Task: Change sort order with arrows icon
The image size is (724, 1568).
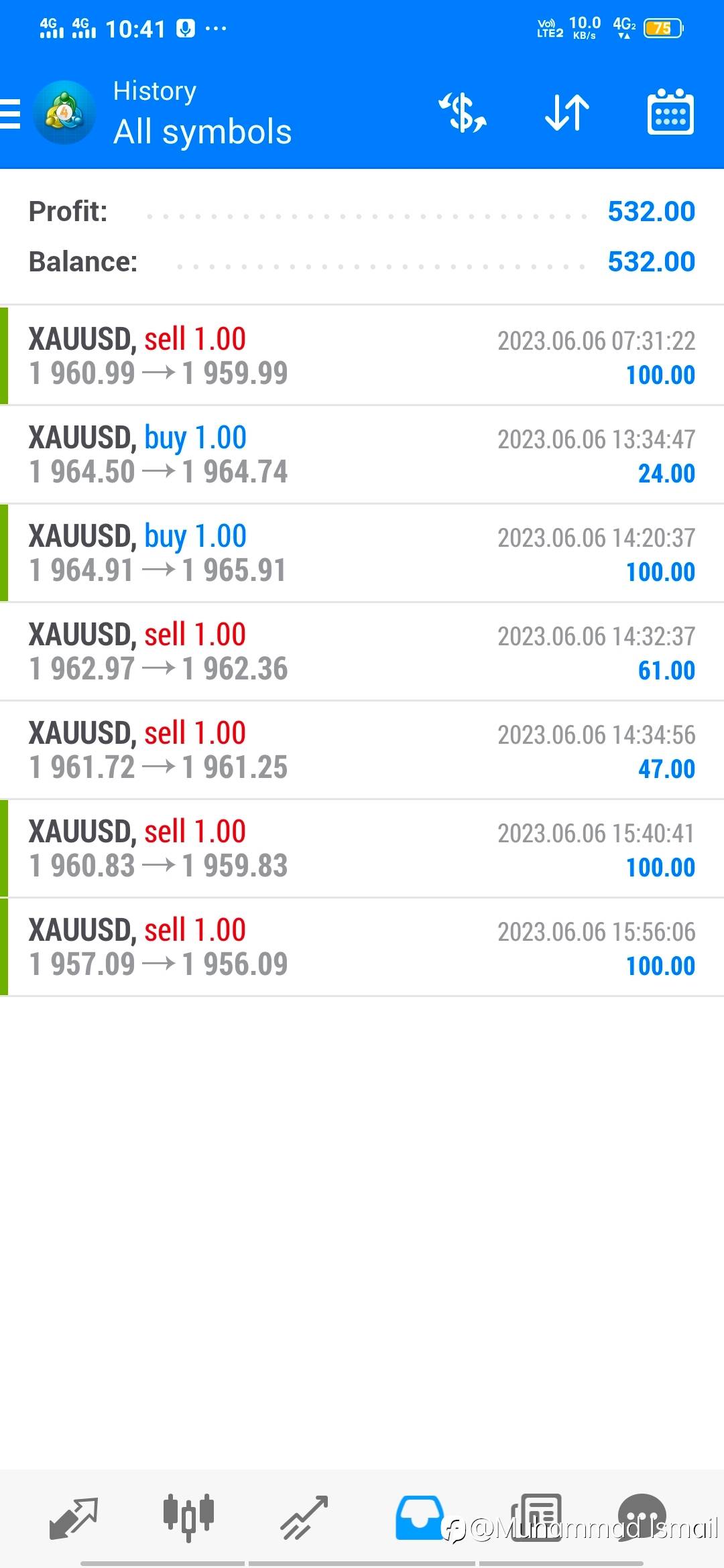Action: click(567, 113)
